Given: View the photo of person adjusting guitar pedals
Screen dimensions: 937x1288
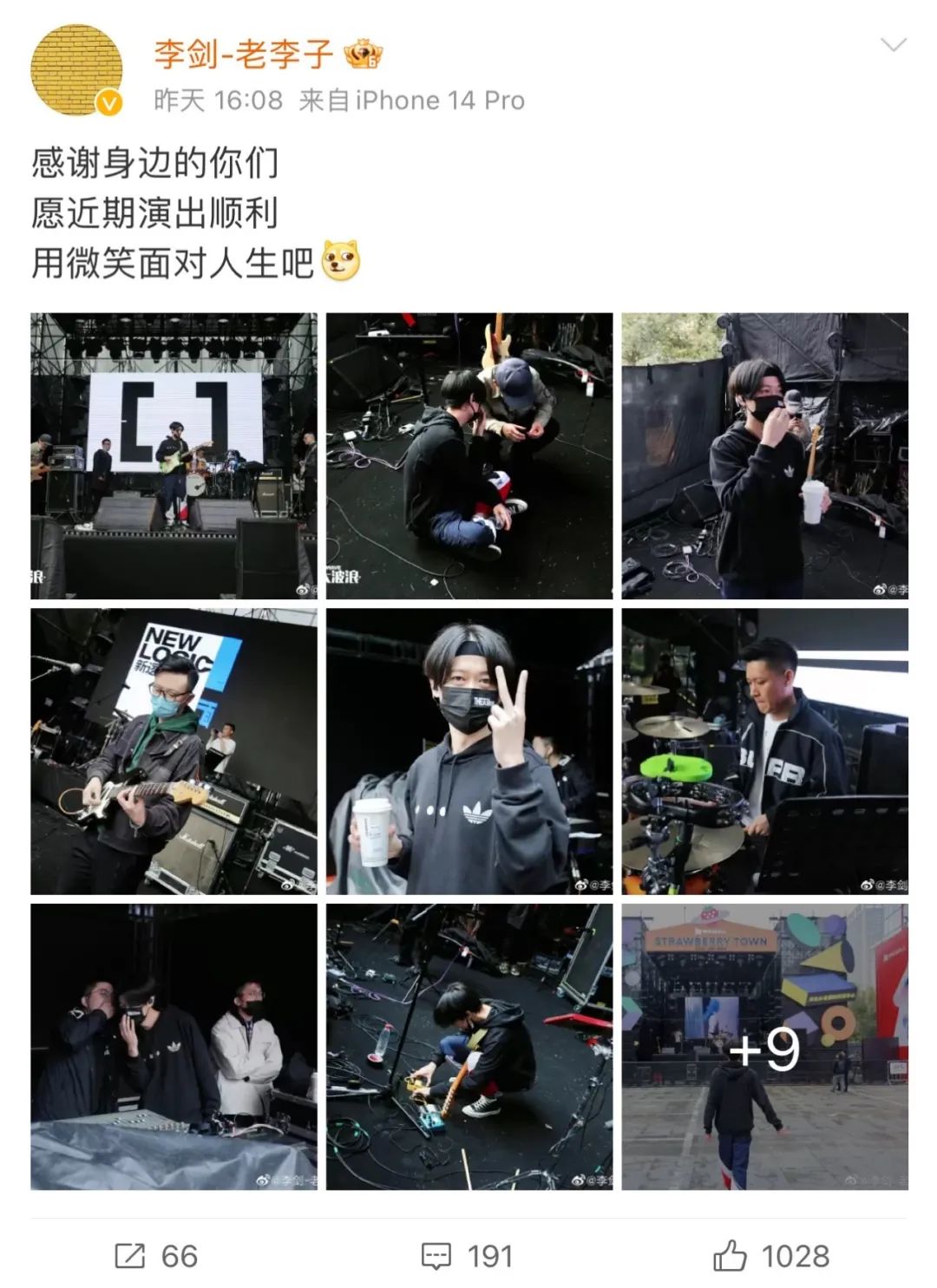Looking at the screenshot, I should (x=469, y=1046).
